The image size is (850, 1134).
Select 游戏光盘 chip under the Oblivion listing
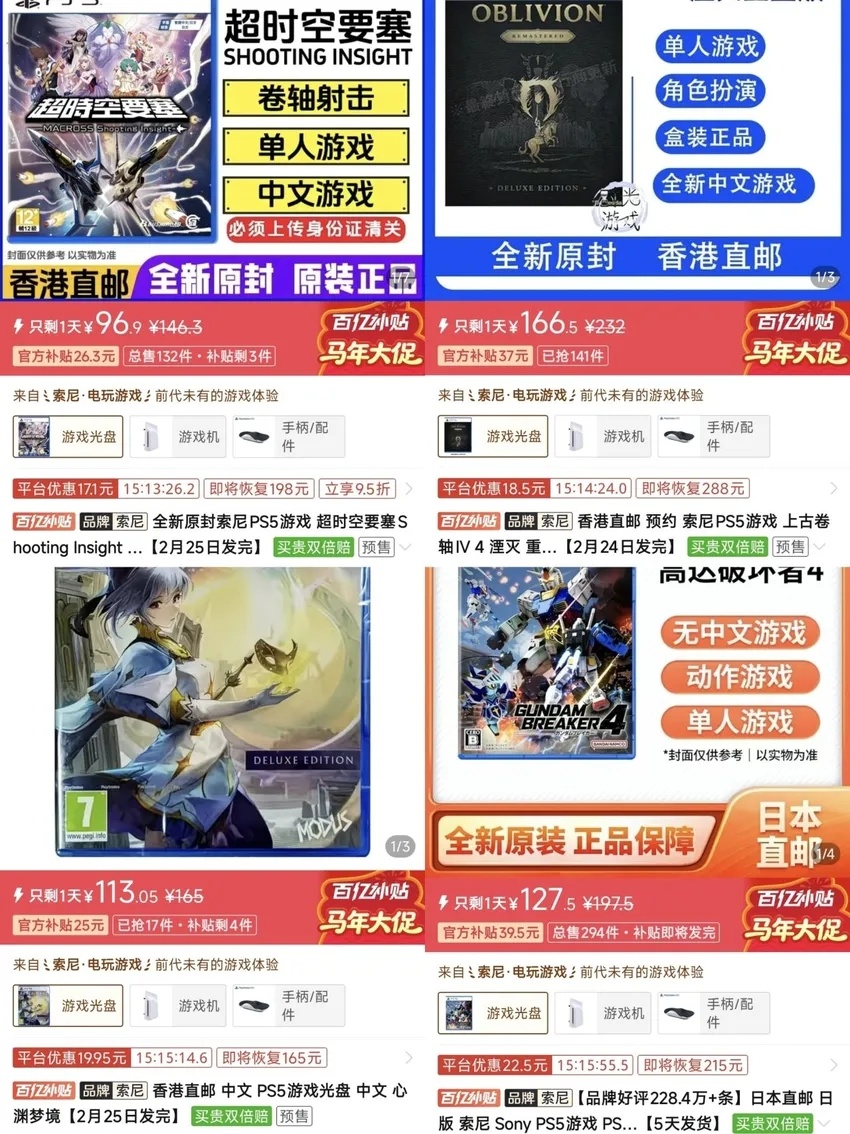coord(493,436)
